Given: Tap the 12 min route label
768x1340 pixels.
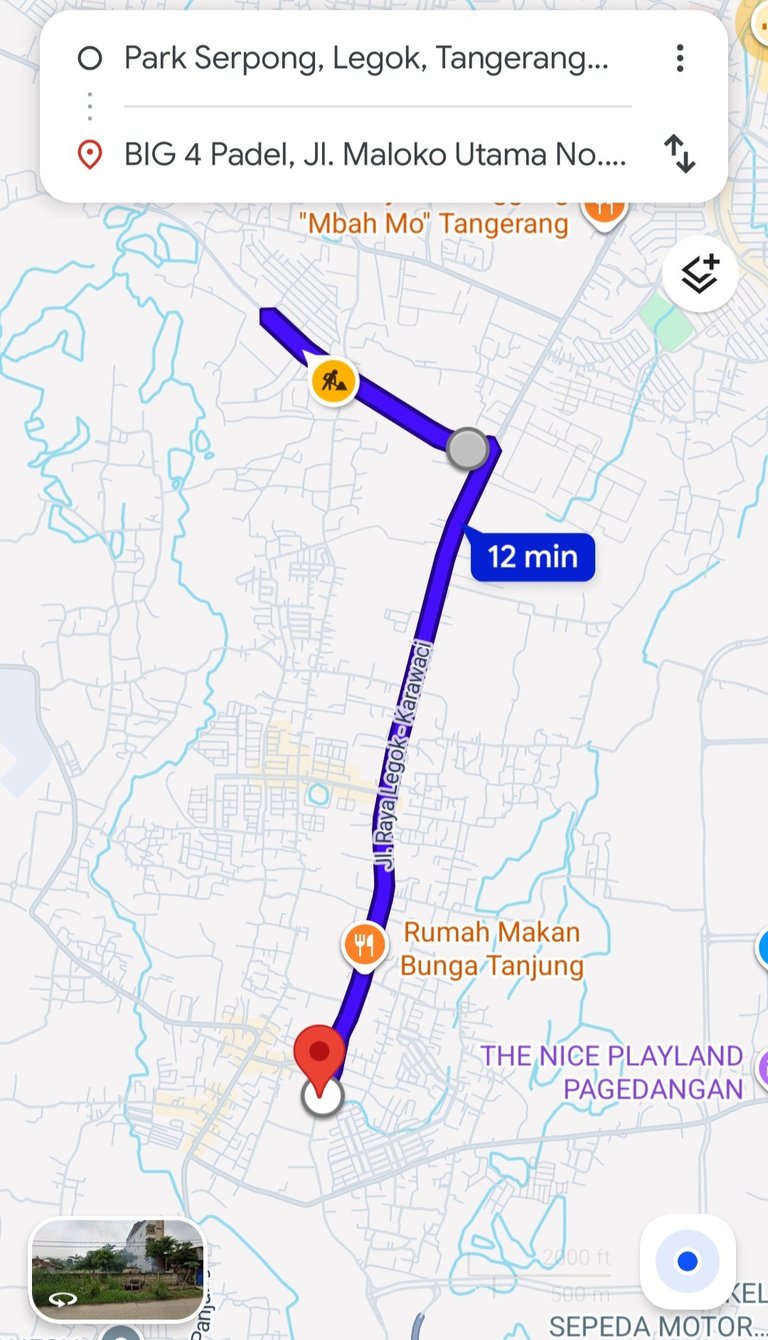Looking at the screenshot, I should (x=532, y=556).
